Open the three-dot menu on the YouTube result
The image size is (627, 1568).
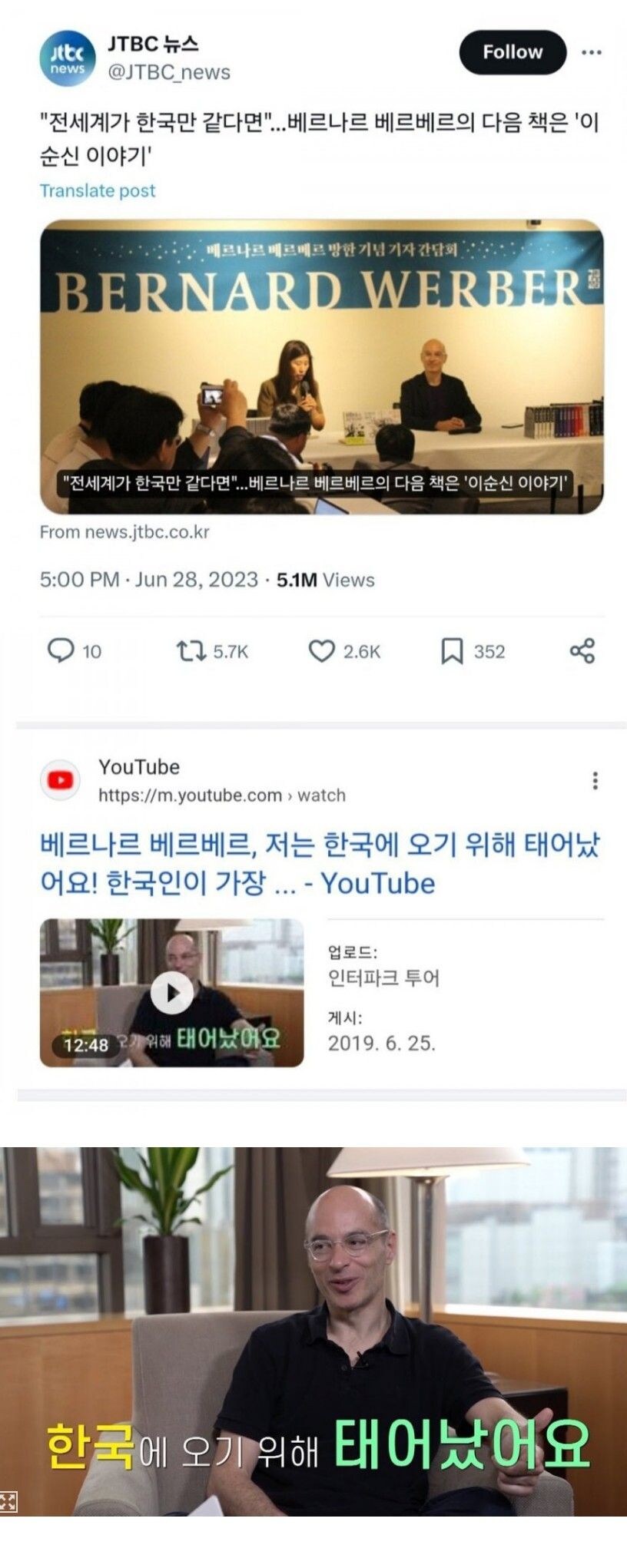(x=595, y=781)
